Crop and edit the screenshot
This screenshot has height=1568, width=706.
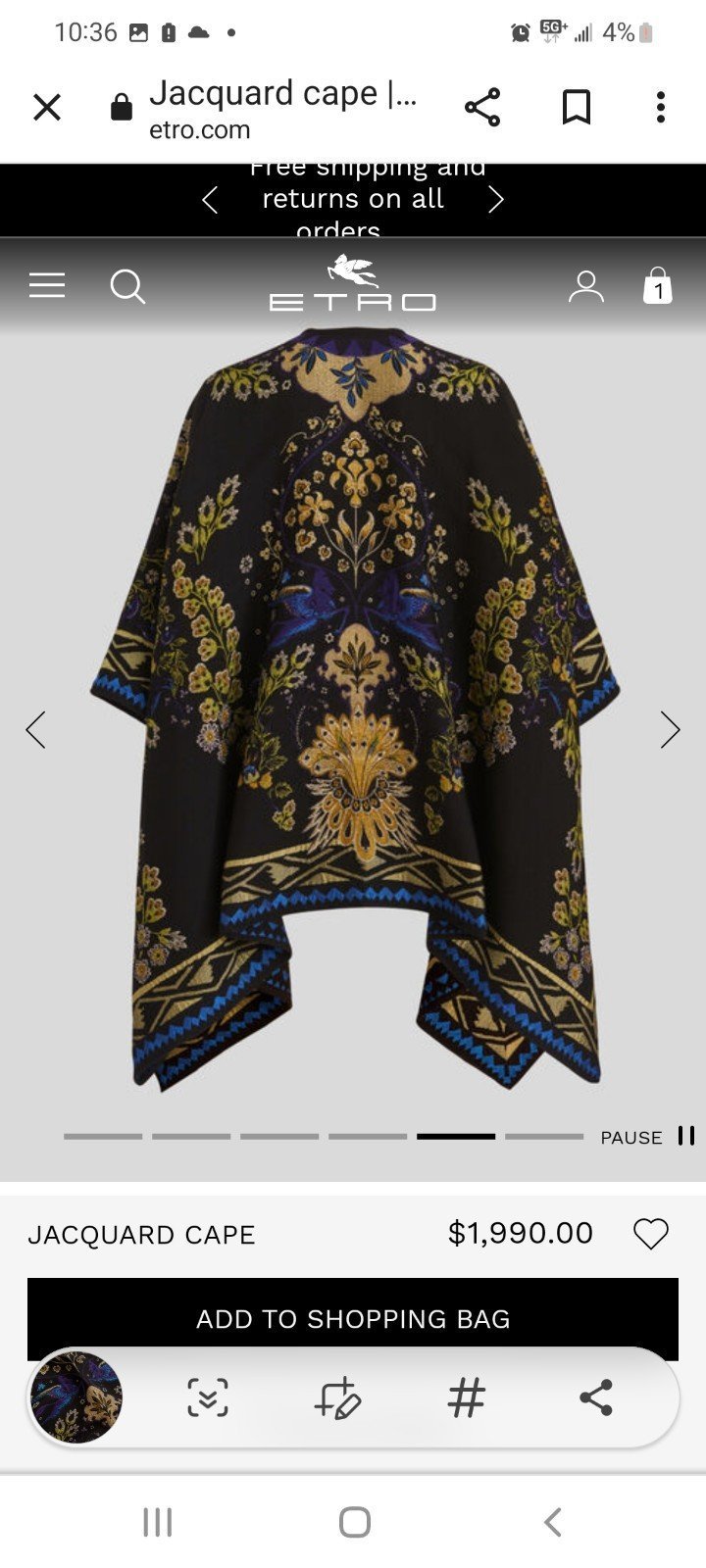click(338, 1397)
